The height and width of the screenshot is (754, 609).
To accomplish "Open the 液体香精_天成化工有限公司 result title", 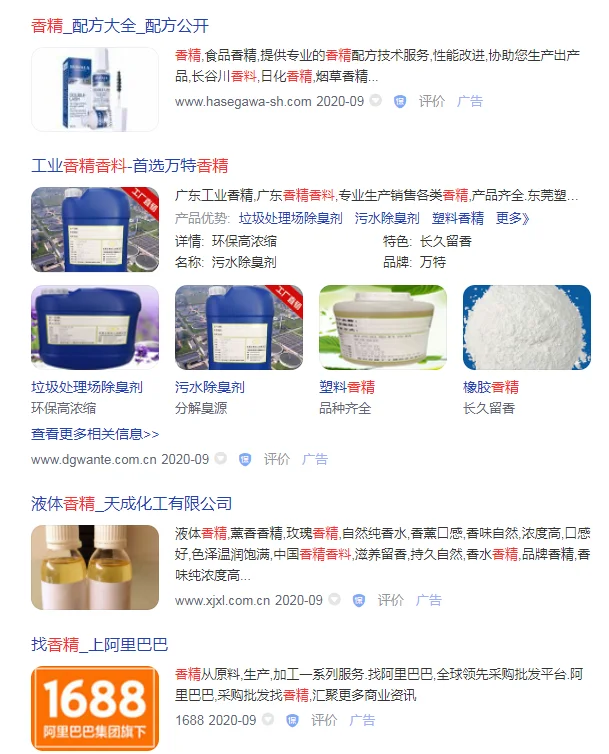I will (x=131, y=503).
